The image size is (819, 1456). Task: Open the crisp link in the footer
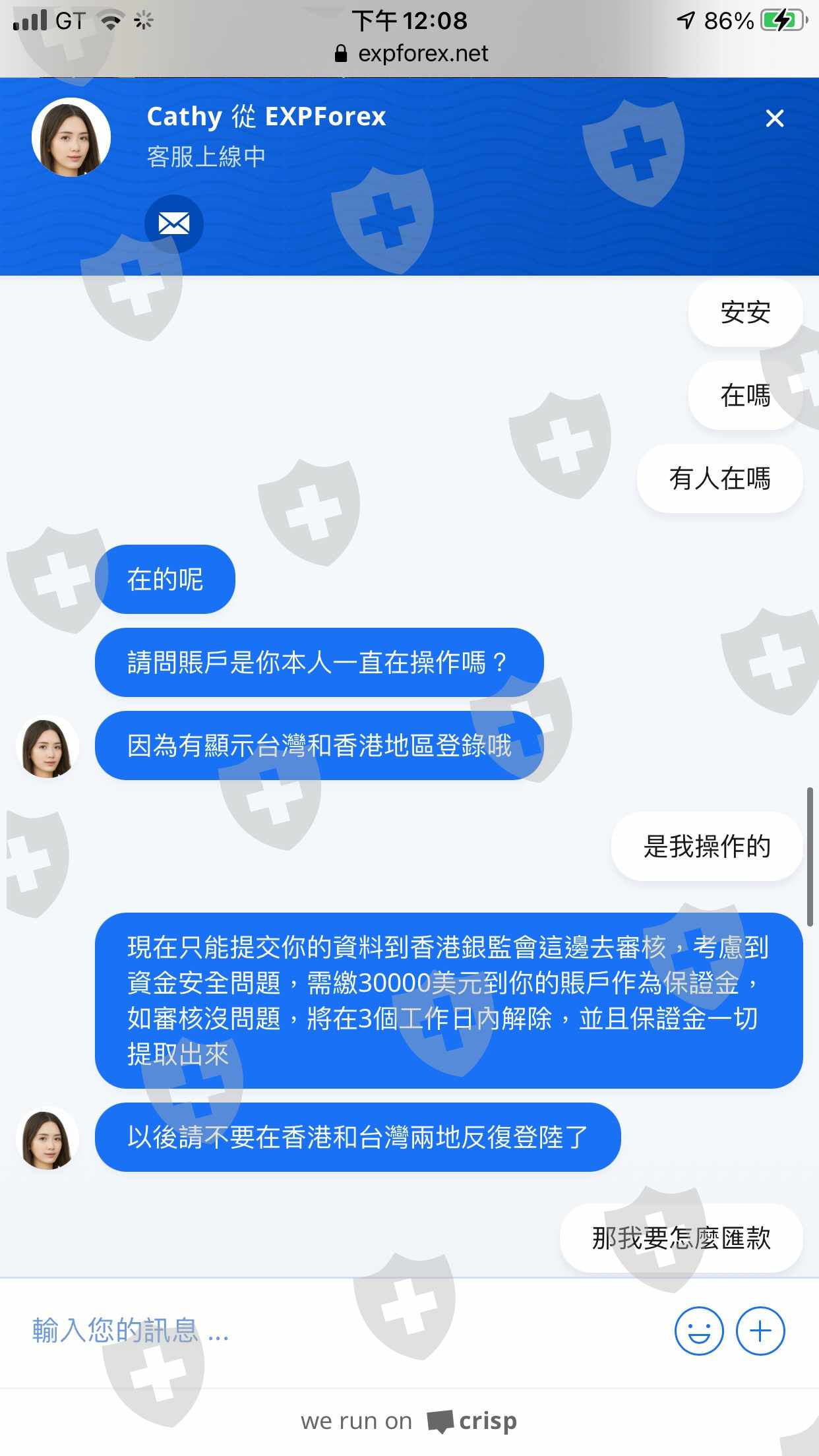(x=409, y=1421)
